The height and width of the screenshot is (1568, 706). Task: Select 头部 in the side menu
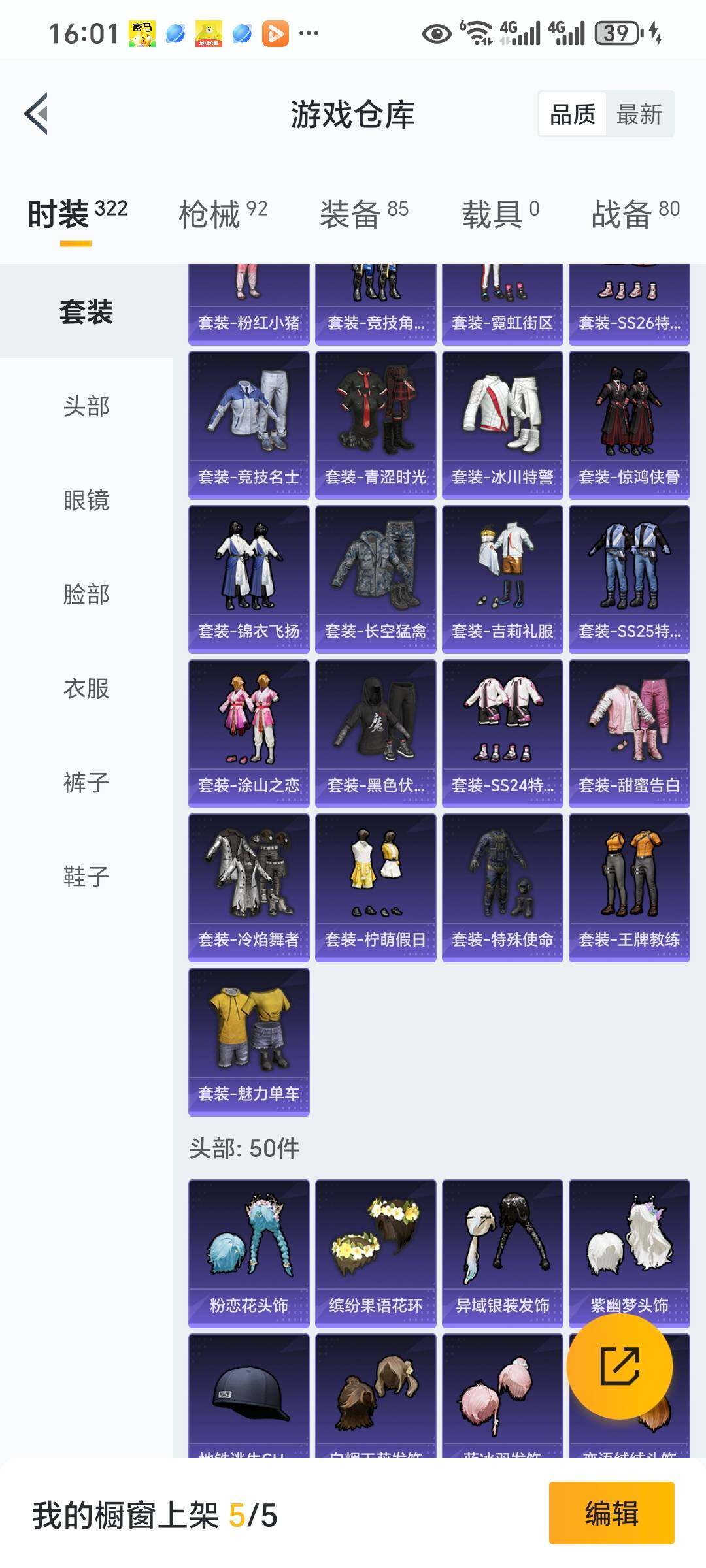[x=86, y=406]
